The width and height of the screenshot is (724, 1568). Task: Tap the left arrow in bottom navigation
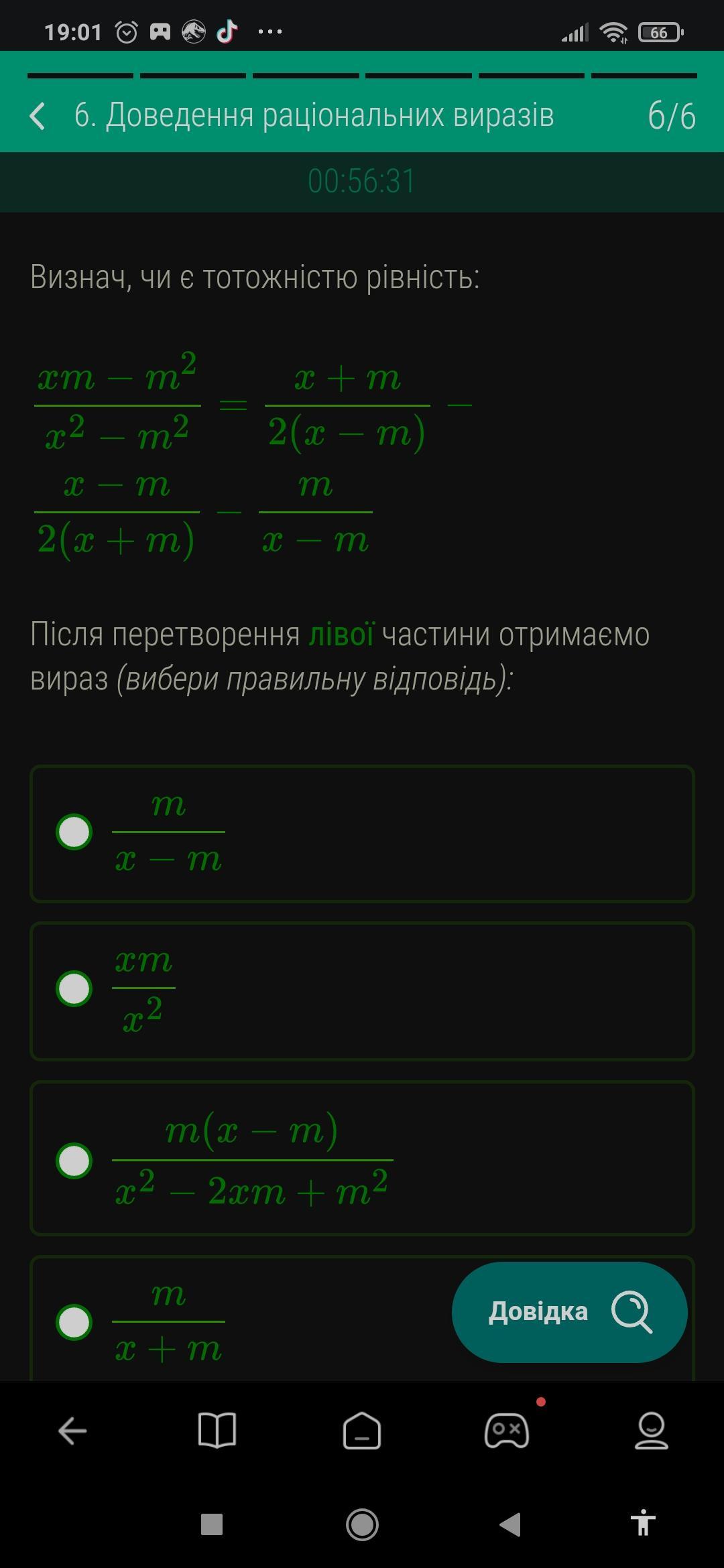click(x=72, y=1431)
